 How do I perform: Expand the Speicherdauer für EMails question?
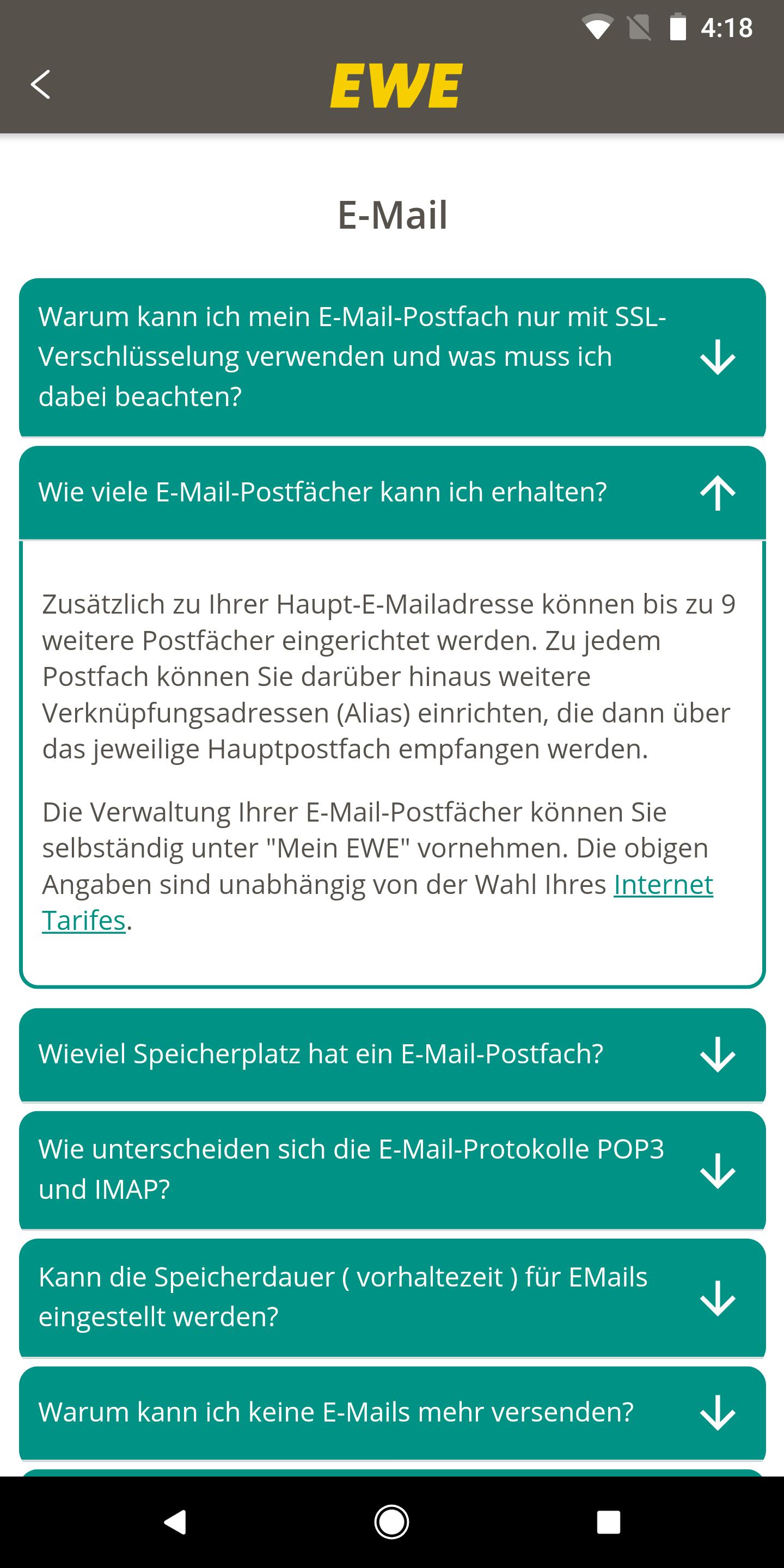[391, 1297]
